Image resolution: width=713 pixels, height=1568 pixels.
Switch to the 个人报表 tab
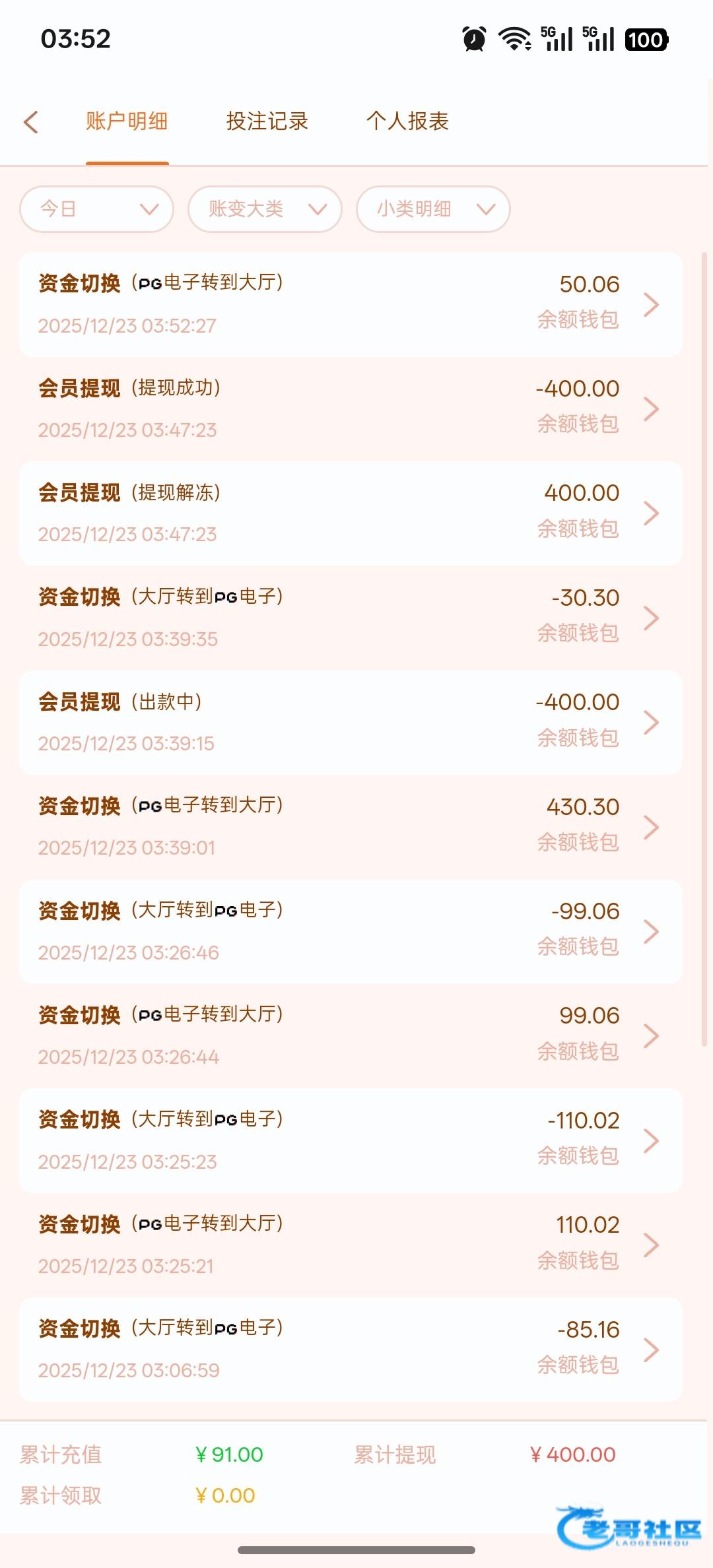pos(407,121)
